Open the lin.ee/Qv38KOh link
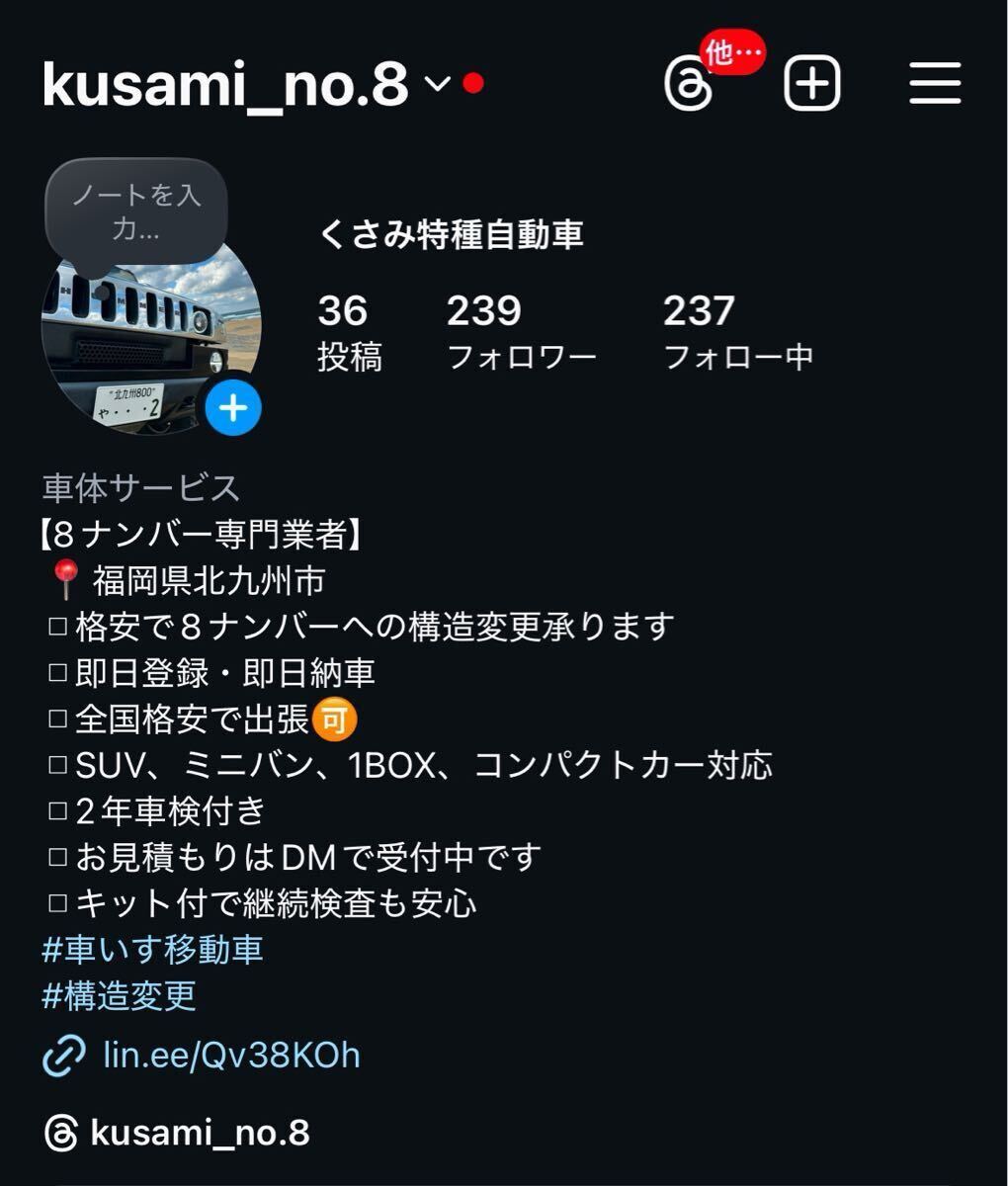Screen dimensions: 1008x1186 point(230,1056)
